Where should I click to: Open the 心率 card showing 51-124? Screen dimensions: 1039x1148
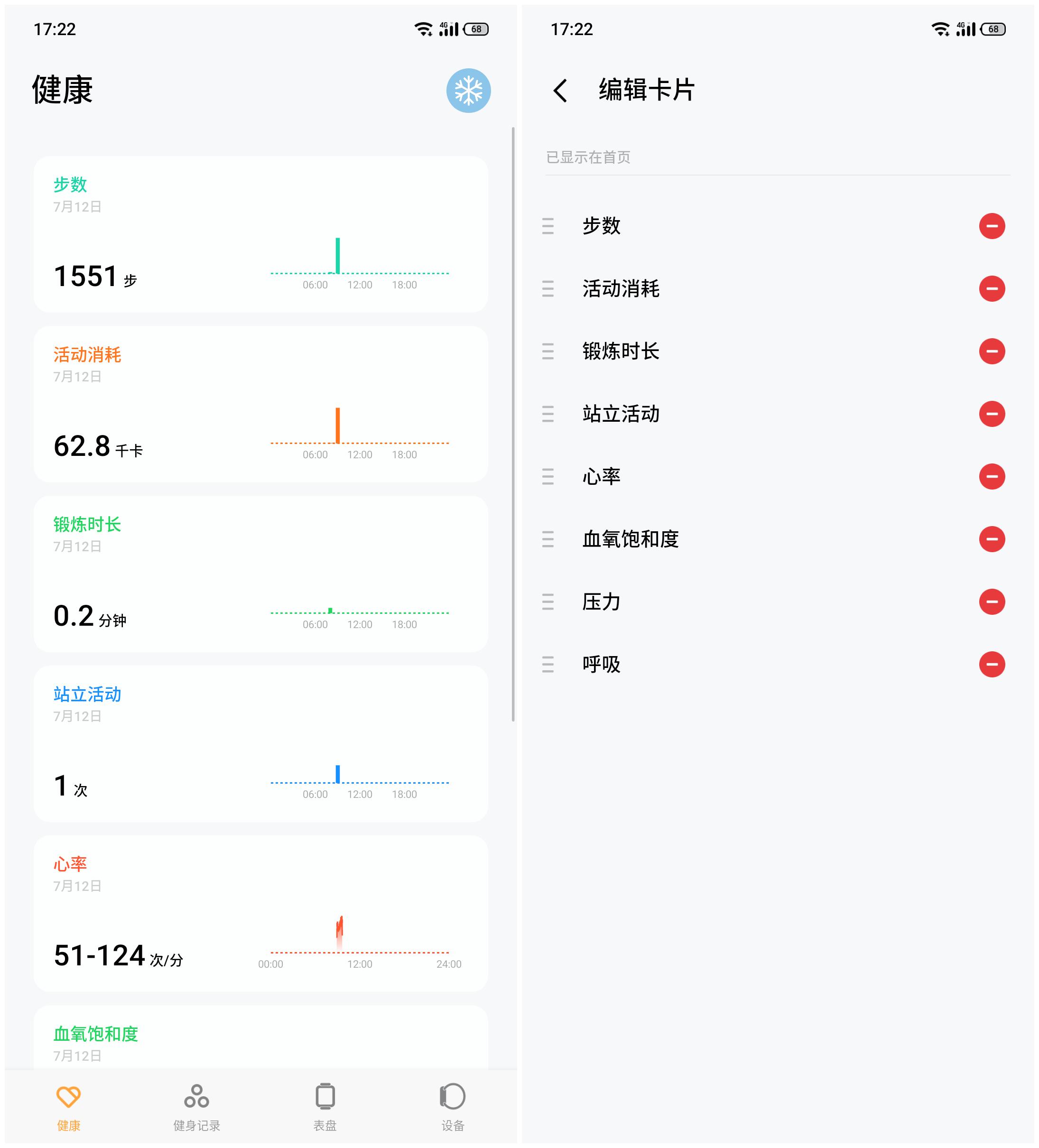(x=261, y=911)
